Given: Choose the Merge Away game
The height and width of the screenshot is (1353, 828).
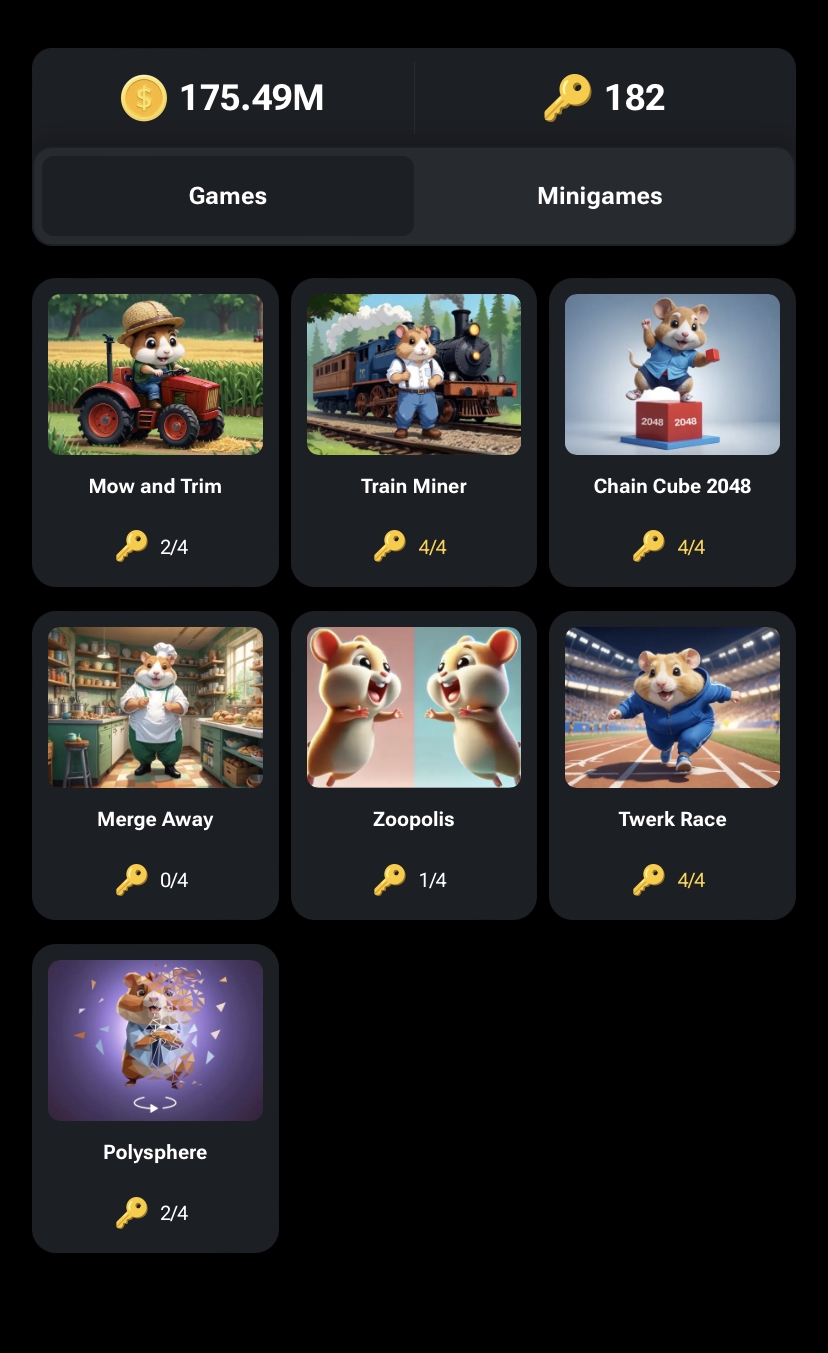Looking at the screenshot, I should click(155, 765).
